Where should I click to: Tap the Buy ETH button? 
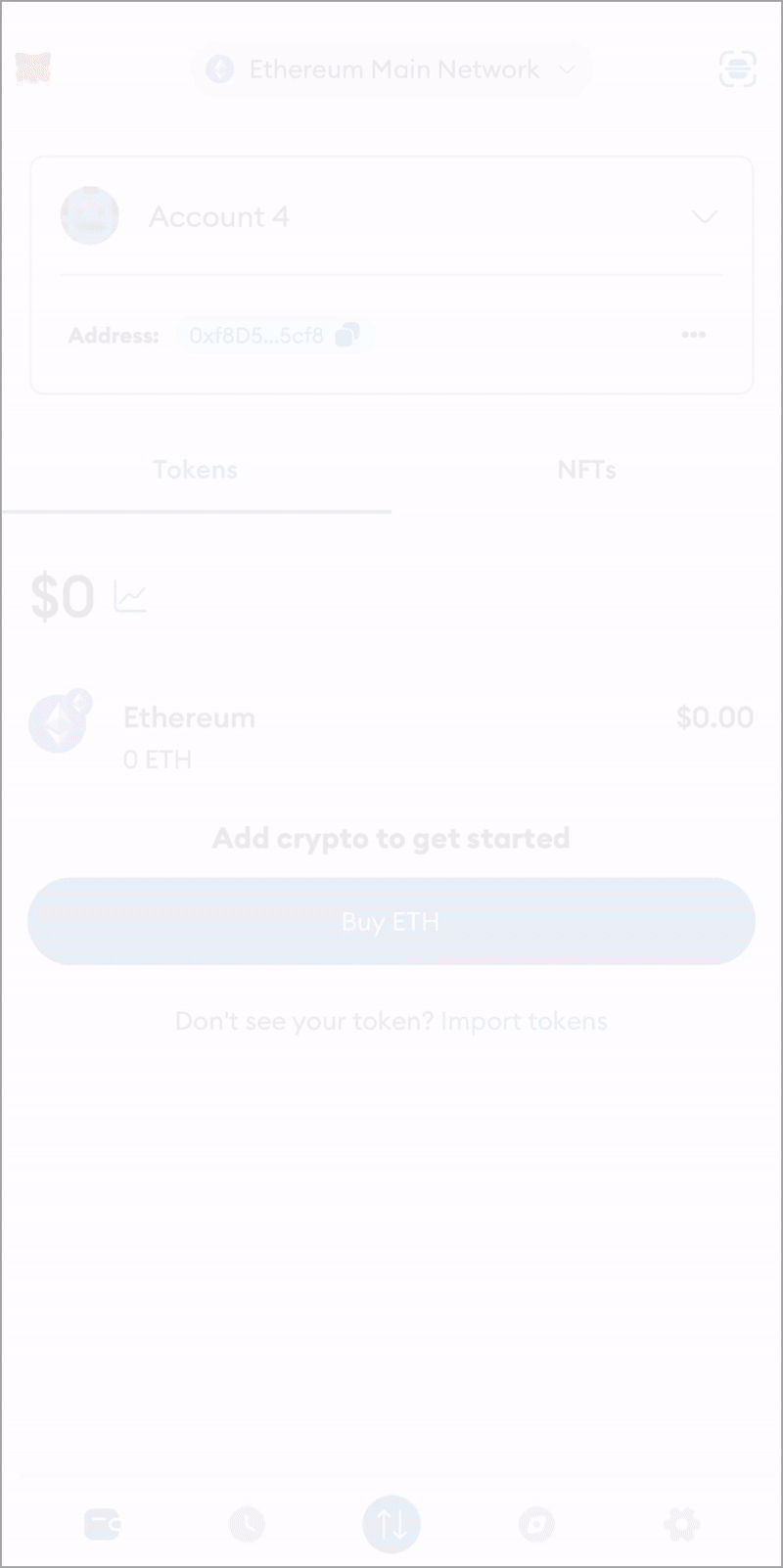click(x=391, y=921)
